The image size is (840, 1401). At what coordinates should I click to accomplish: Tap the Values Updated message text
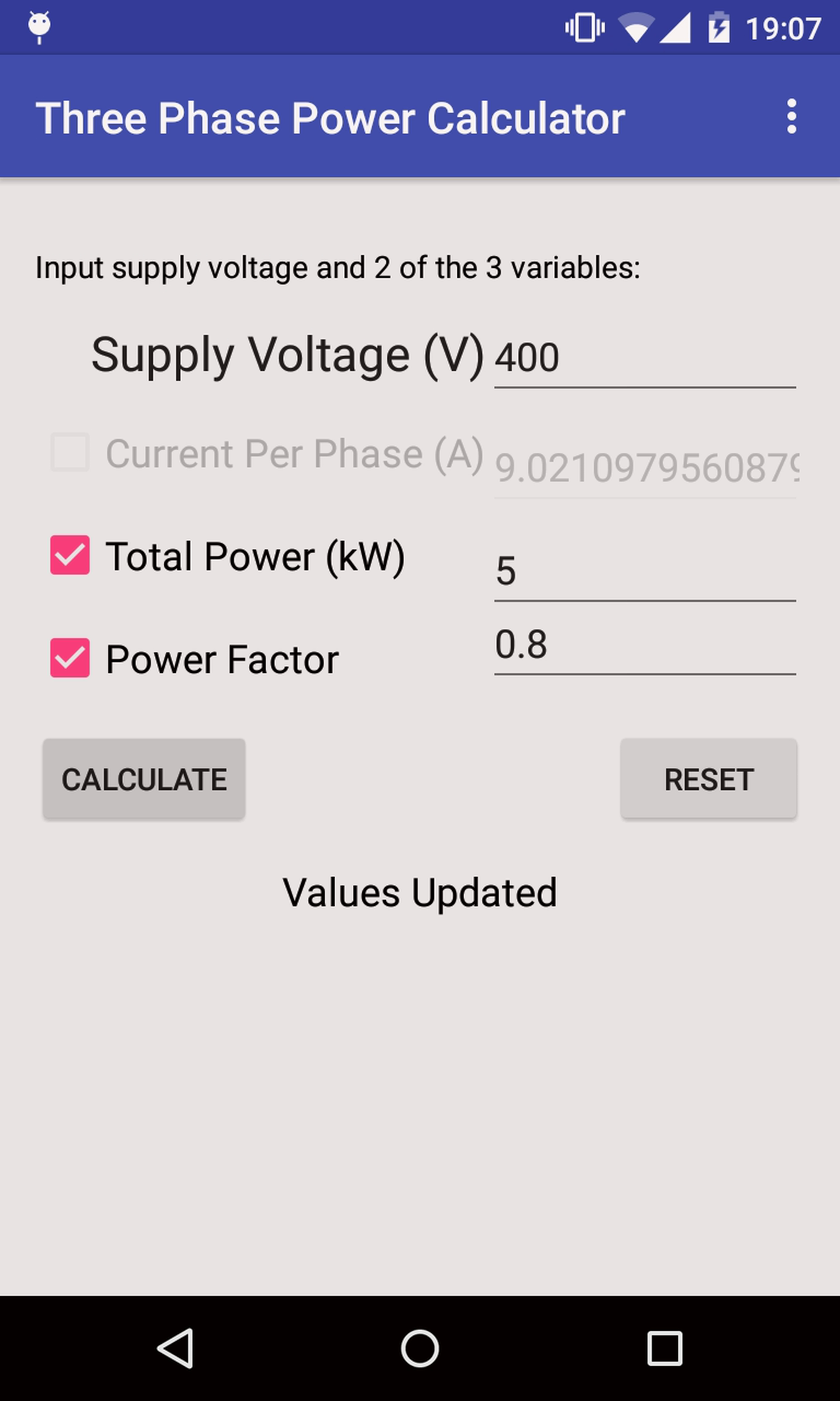[x=420, y=892]
